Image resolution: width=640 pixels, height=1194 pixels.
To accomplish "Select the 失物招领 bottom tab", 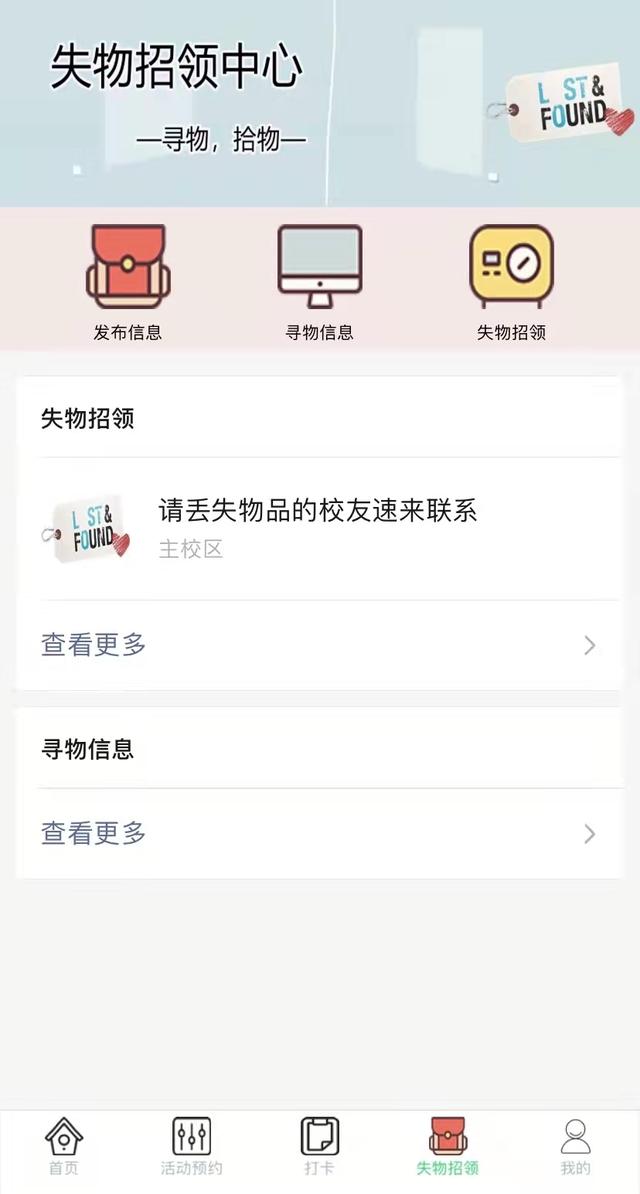I will (447, 1146).
